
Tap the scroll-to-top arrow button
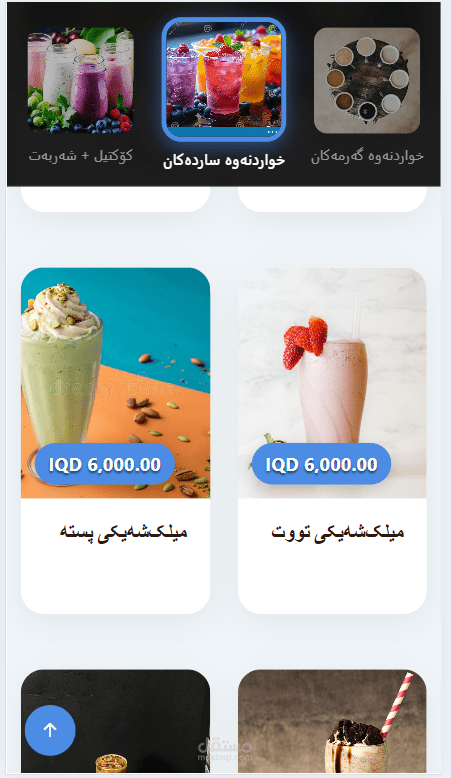click(50, 730)
